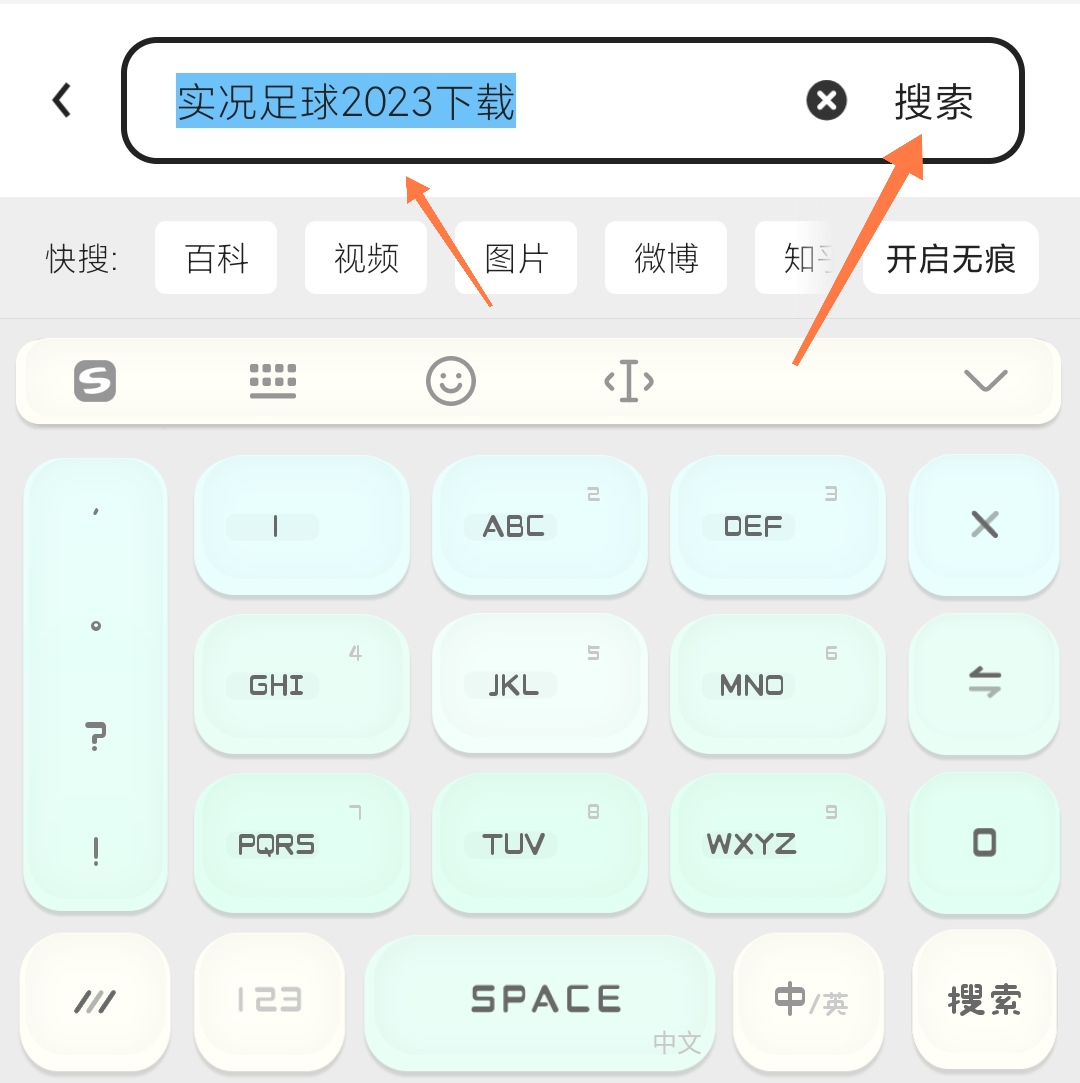1080x1083 pixels.
Task: Go back using the left arrow
Action: (x=62, y=100)
